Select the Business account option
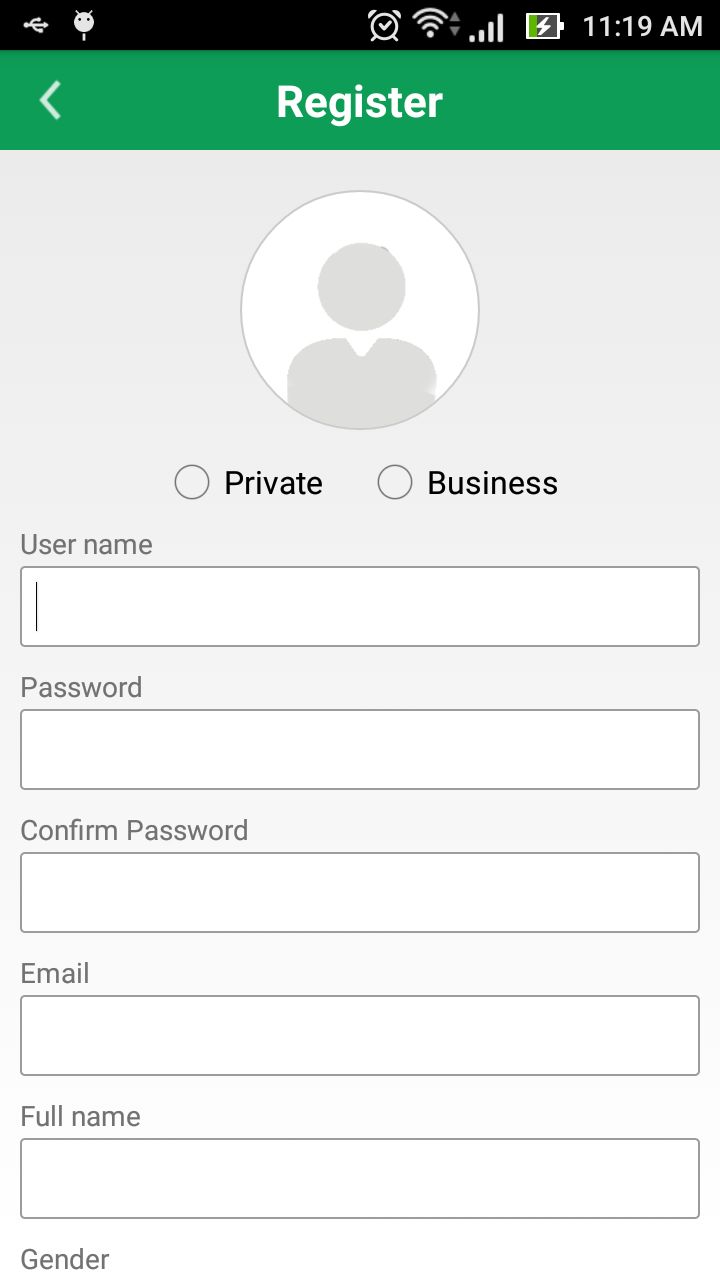The image size is (720, 1280). [x=395, y=482]
